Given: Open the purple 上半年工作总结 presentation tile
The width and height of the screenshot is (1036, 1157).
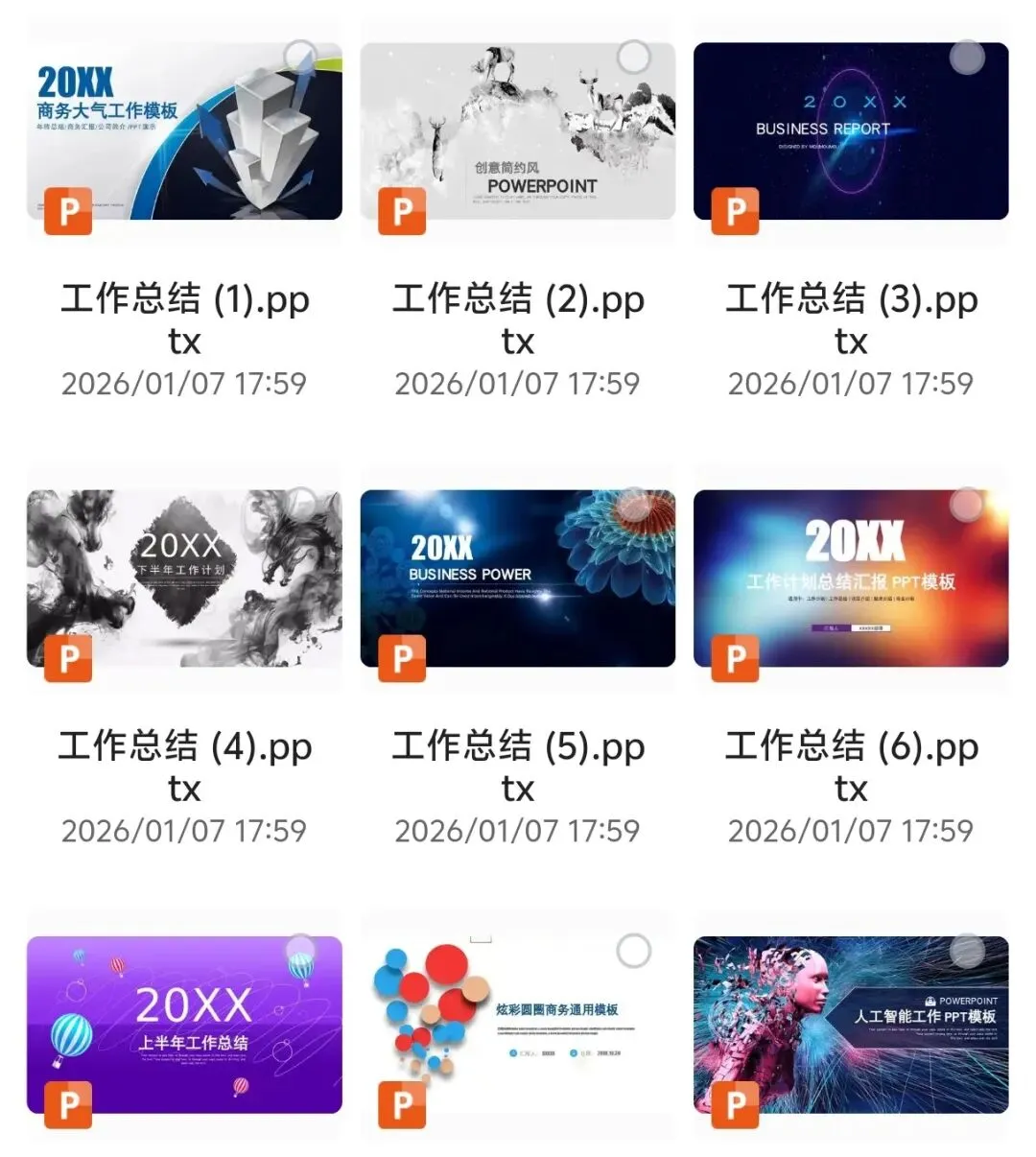Looking at the screenshot, I should (184, 1026).
